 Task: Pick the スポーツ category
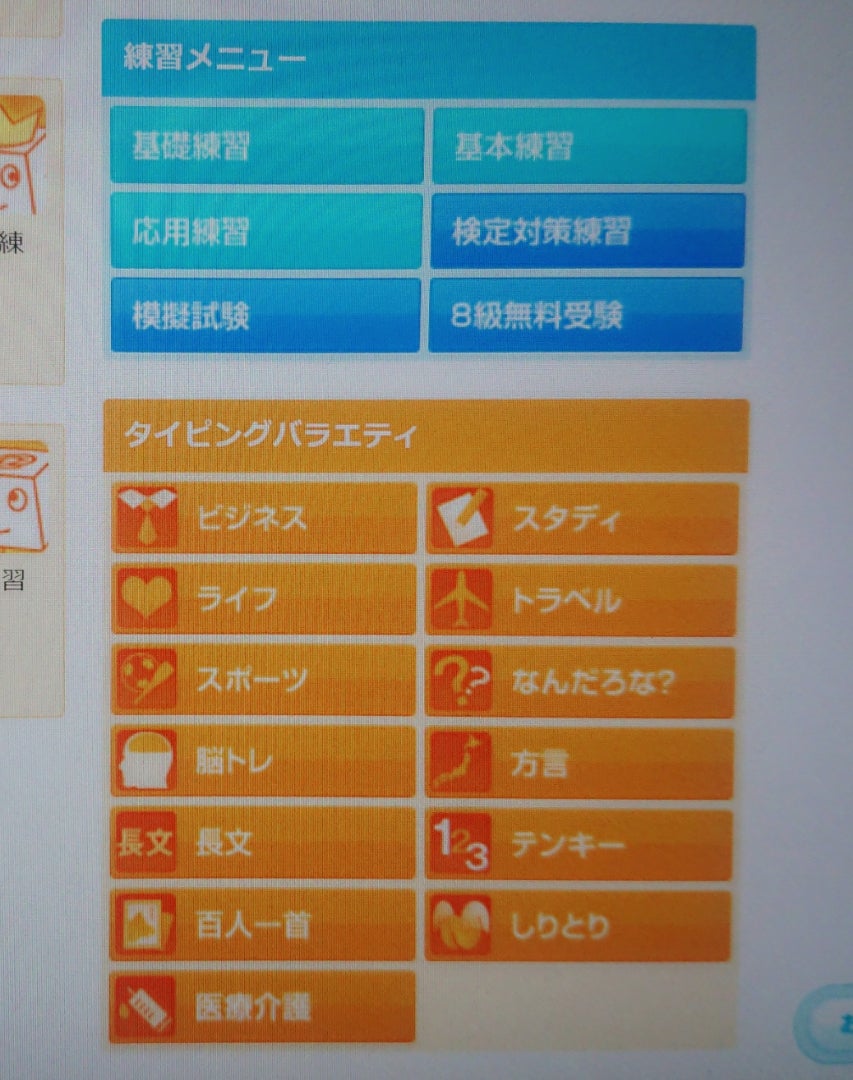point(263,681)
